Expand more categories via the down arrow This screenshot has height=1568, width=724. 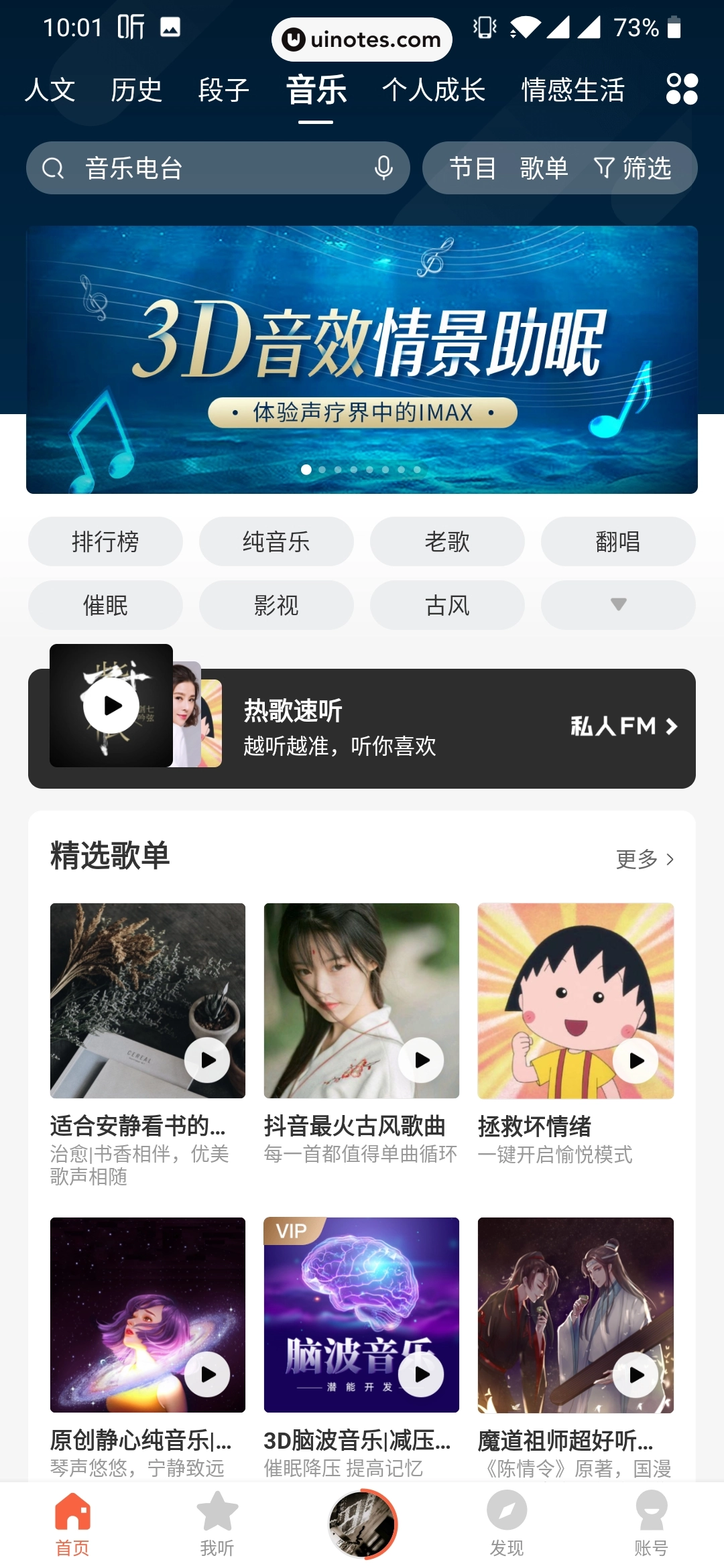(x=617, y=605)
